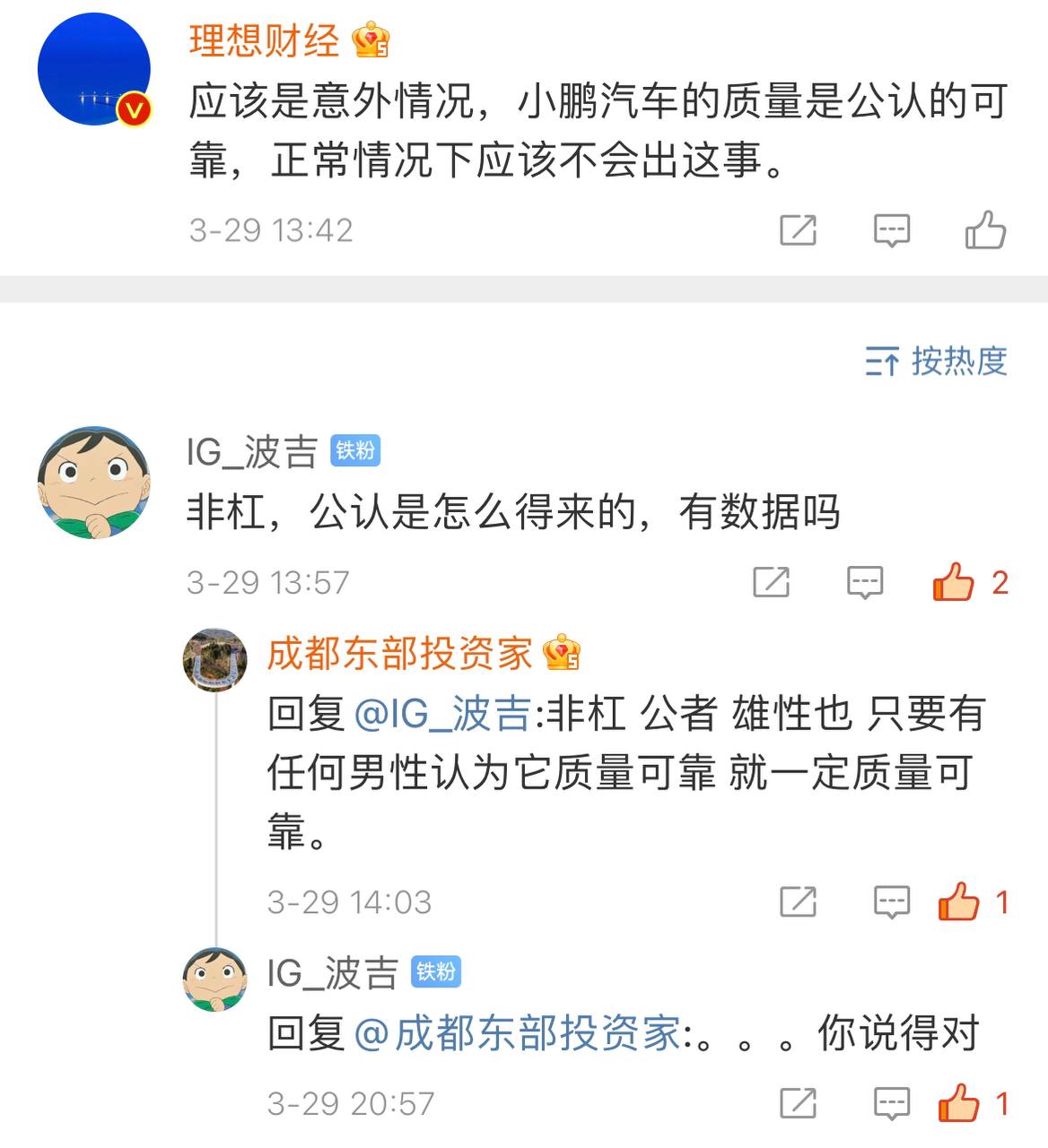Repost IG_波吉's reply from 20:57
The width and height of the screenshot is (1048, 1148).
798,1104
